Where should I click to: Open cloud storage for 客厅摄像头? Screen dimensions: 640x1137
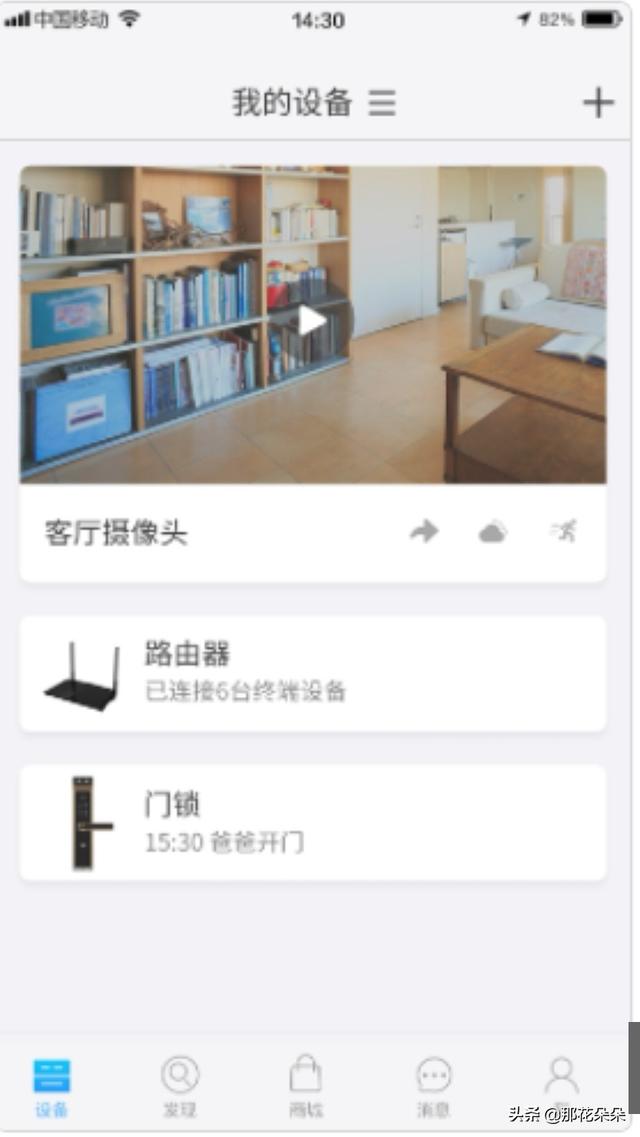coord(492,532)
